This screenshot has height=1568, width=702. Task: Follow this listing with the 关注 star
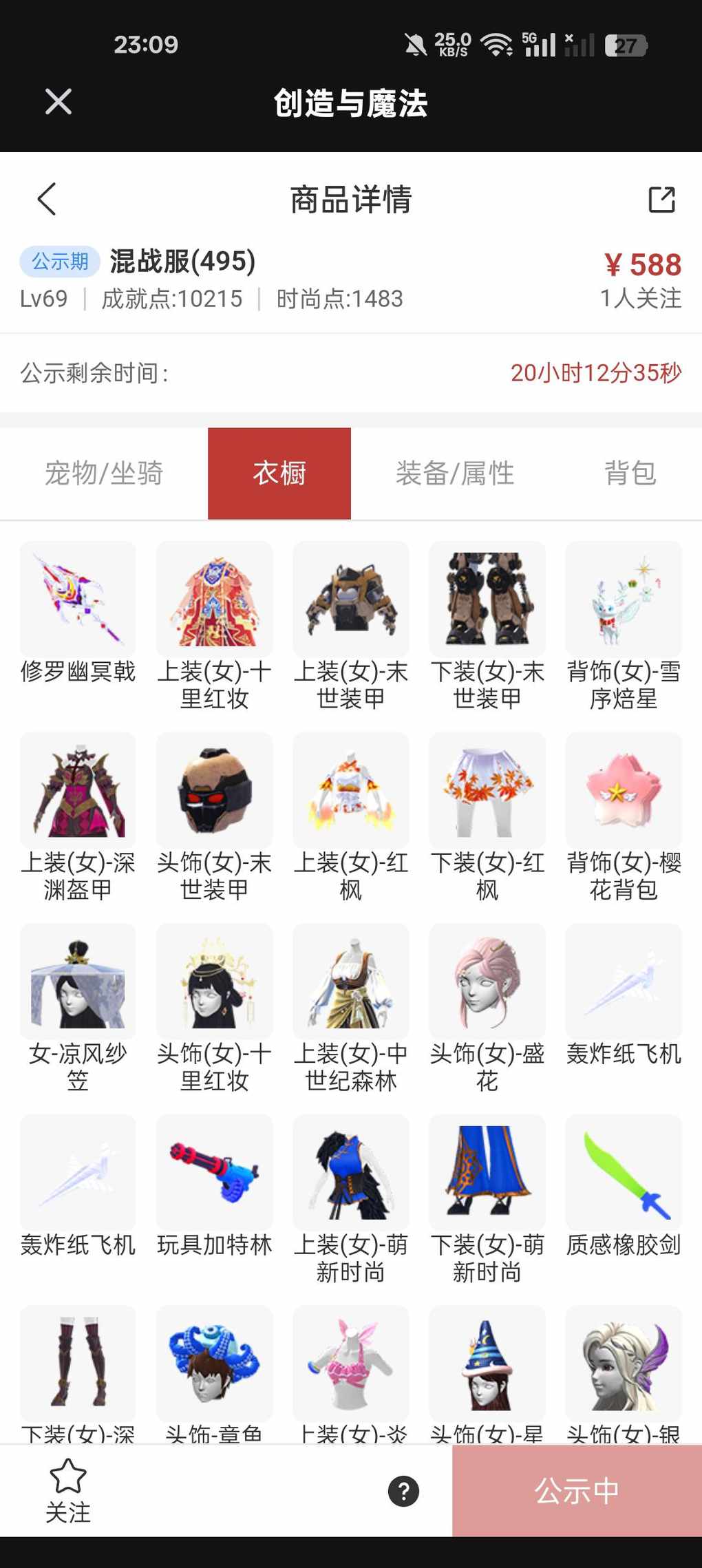click(x=68, y=1490)
